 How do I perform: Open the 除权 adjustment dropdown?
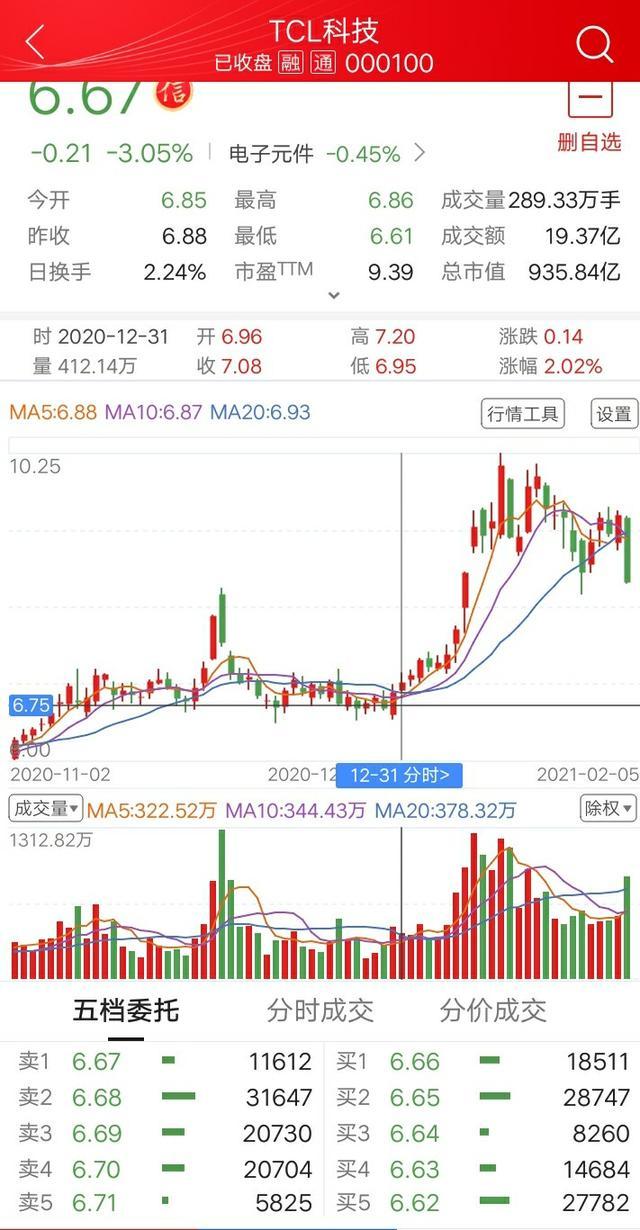click(608, 808)
